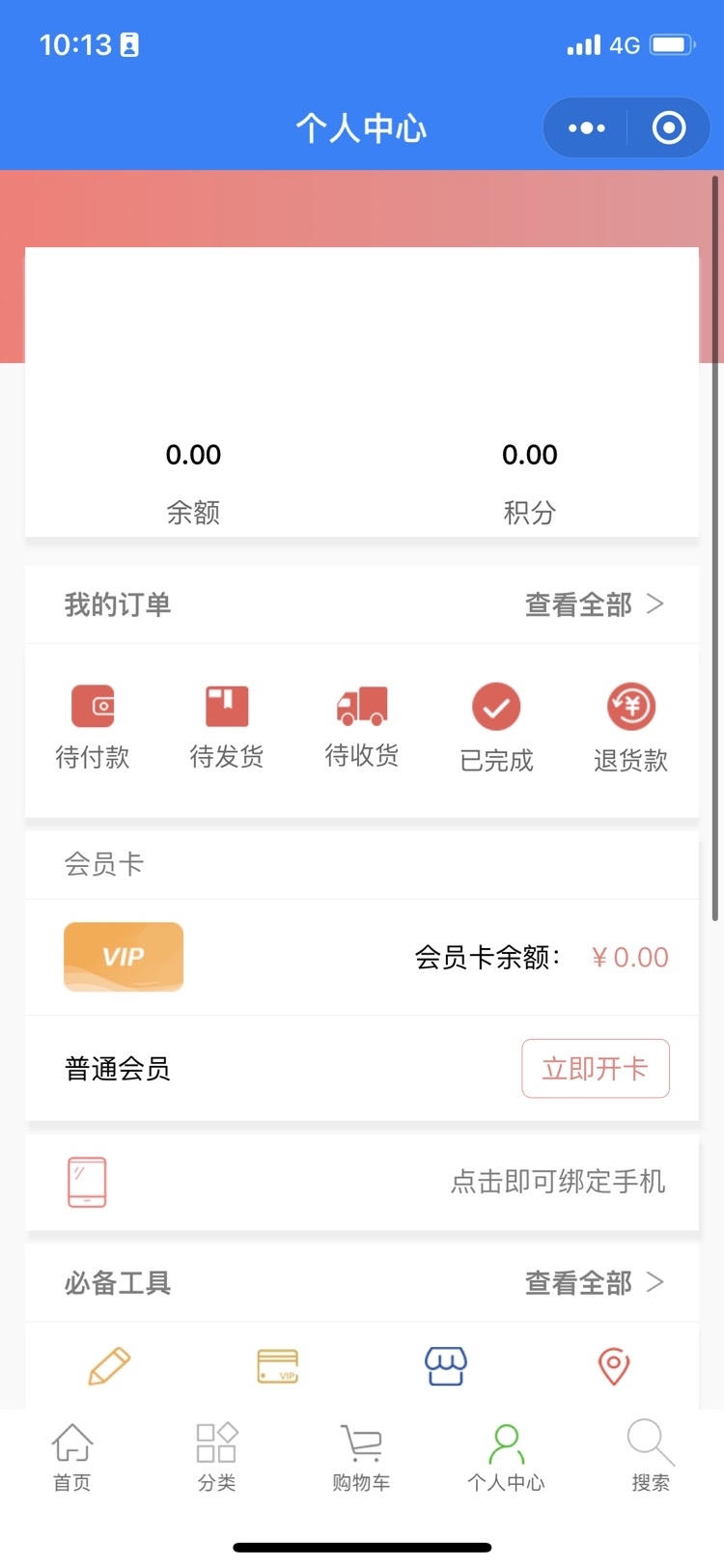Open the store icon tool

tap(446, 1366)
